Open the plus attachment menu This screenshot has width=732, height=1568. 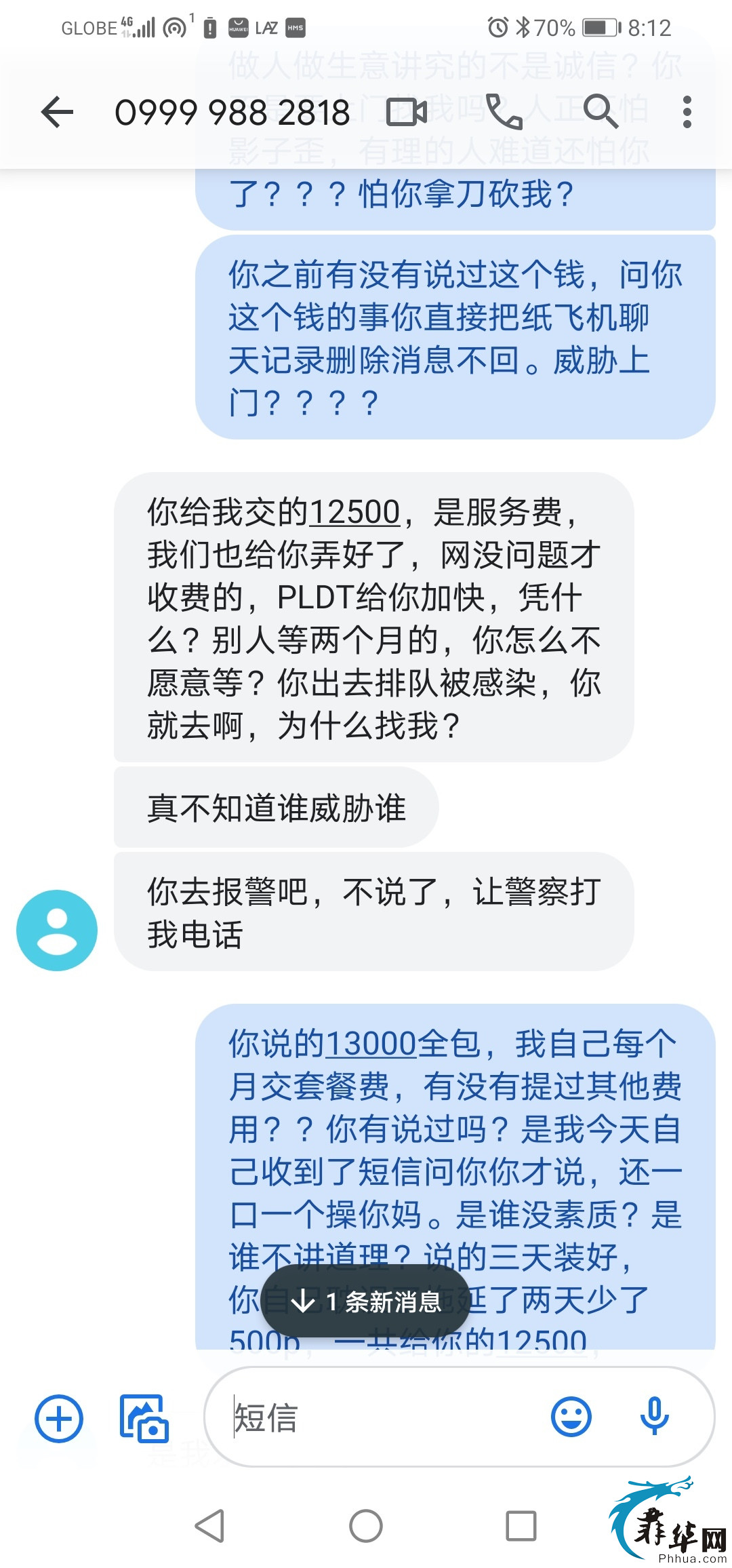click(x=59, y=1418)
